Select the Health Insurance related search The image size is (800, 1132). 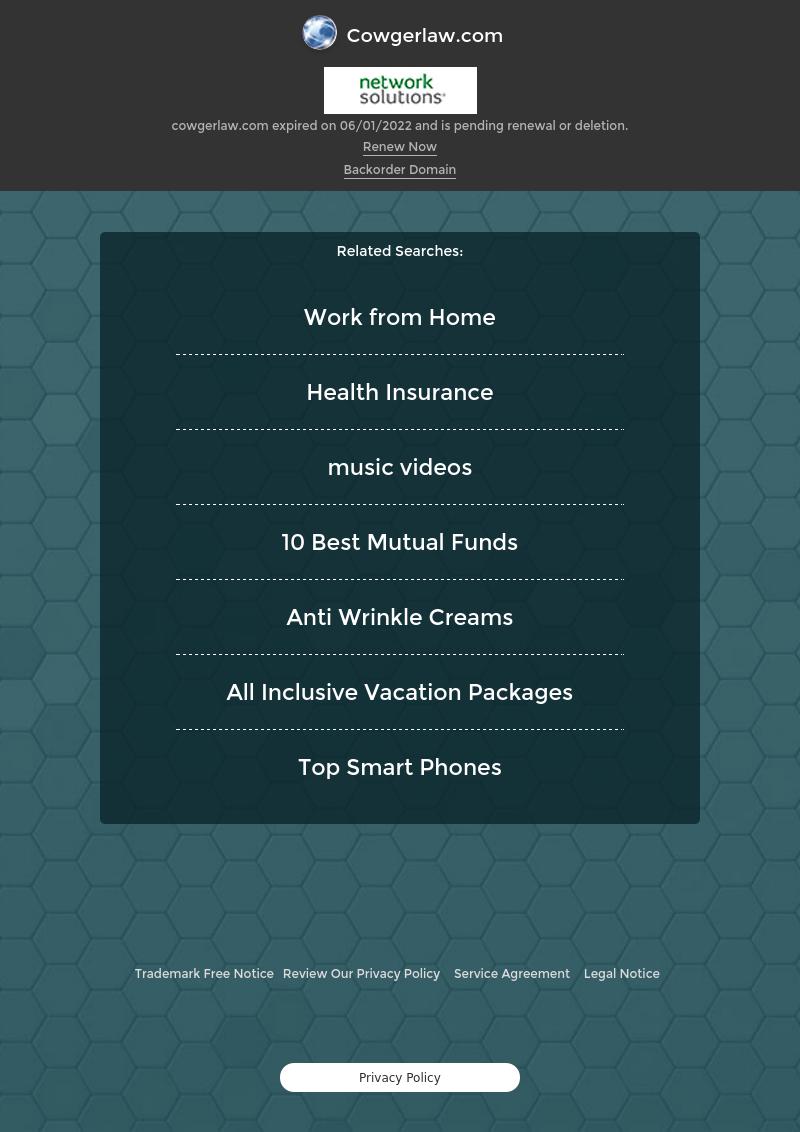pyautogui.click(x=399, y=392)
